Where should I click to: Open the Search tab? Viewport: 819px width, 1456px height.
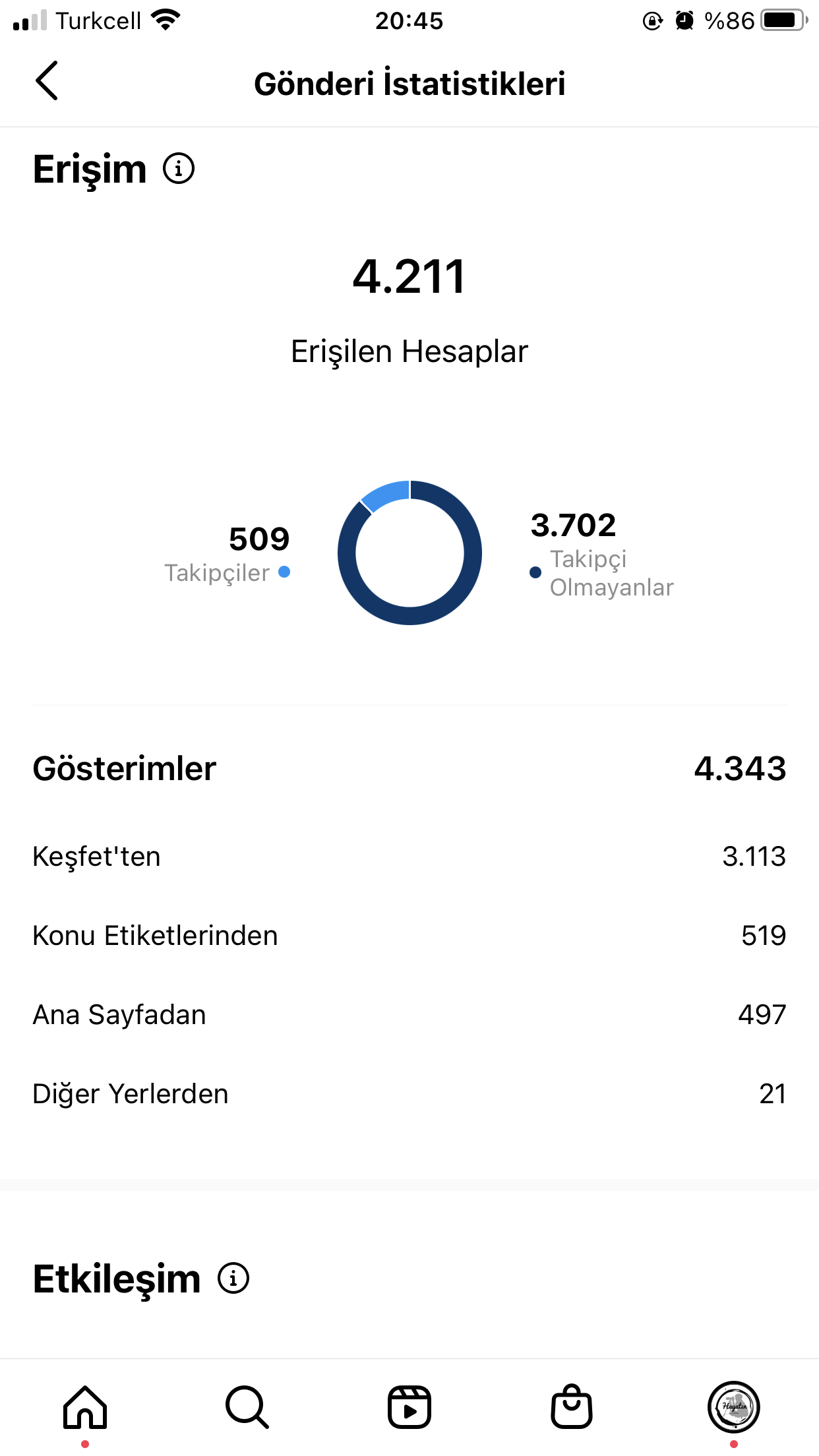click(x=247, y=1407)
